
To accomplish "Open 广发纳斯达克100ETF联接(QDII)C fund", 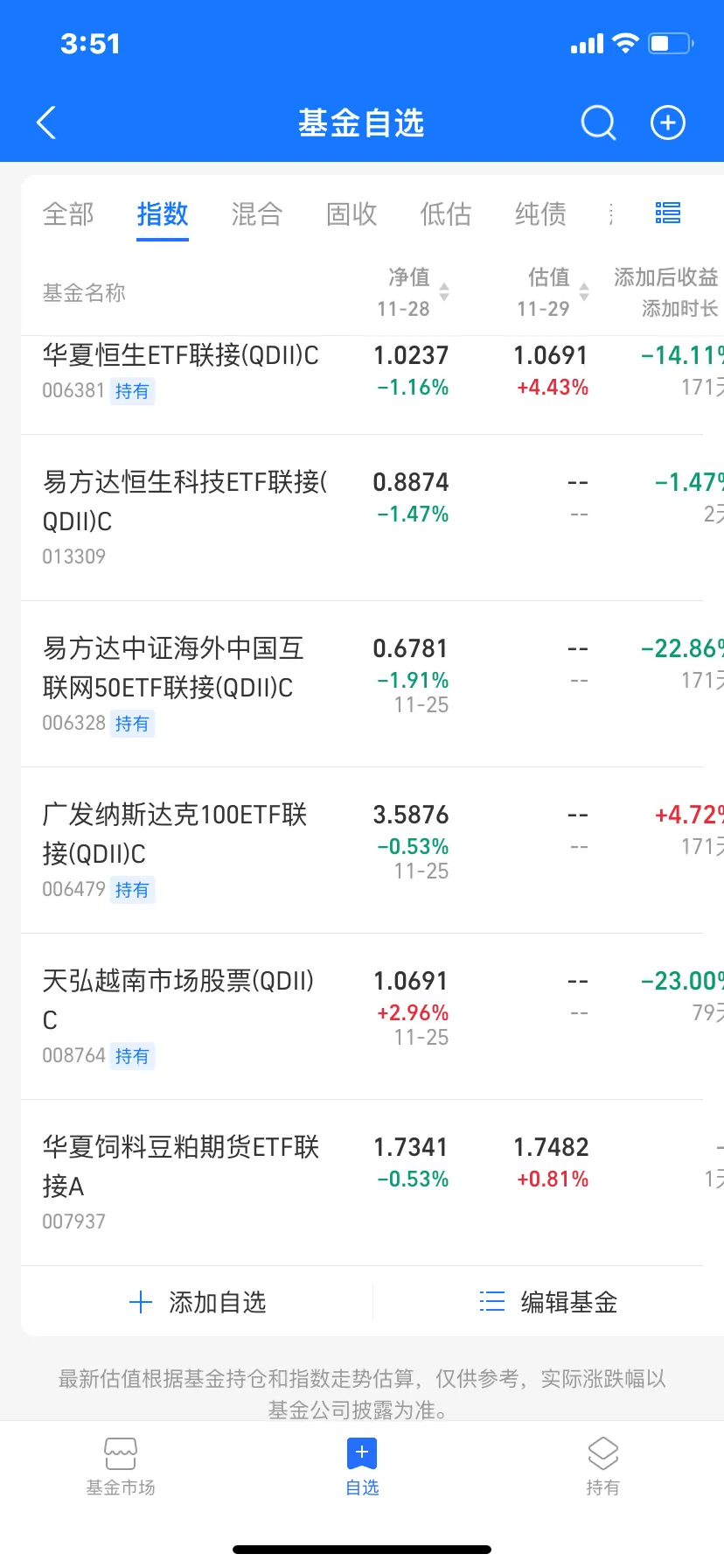I will (x=362, y=850).
